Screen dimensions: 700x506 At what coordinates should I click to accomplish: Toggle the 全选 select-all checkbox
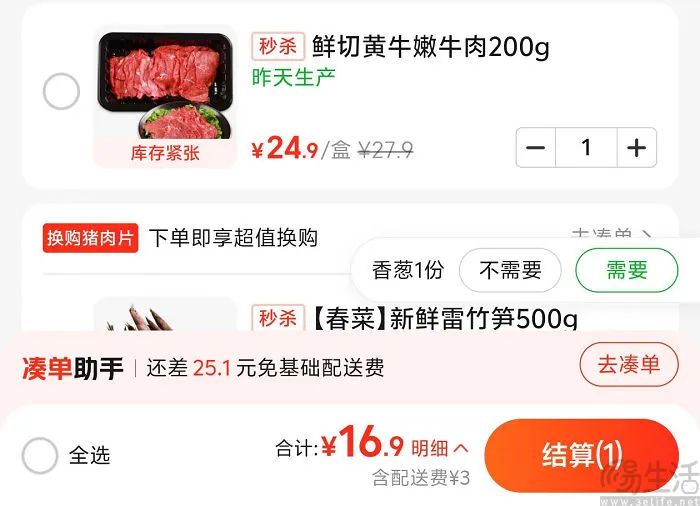coord(40,456)
